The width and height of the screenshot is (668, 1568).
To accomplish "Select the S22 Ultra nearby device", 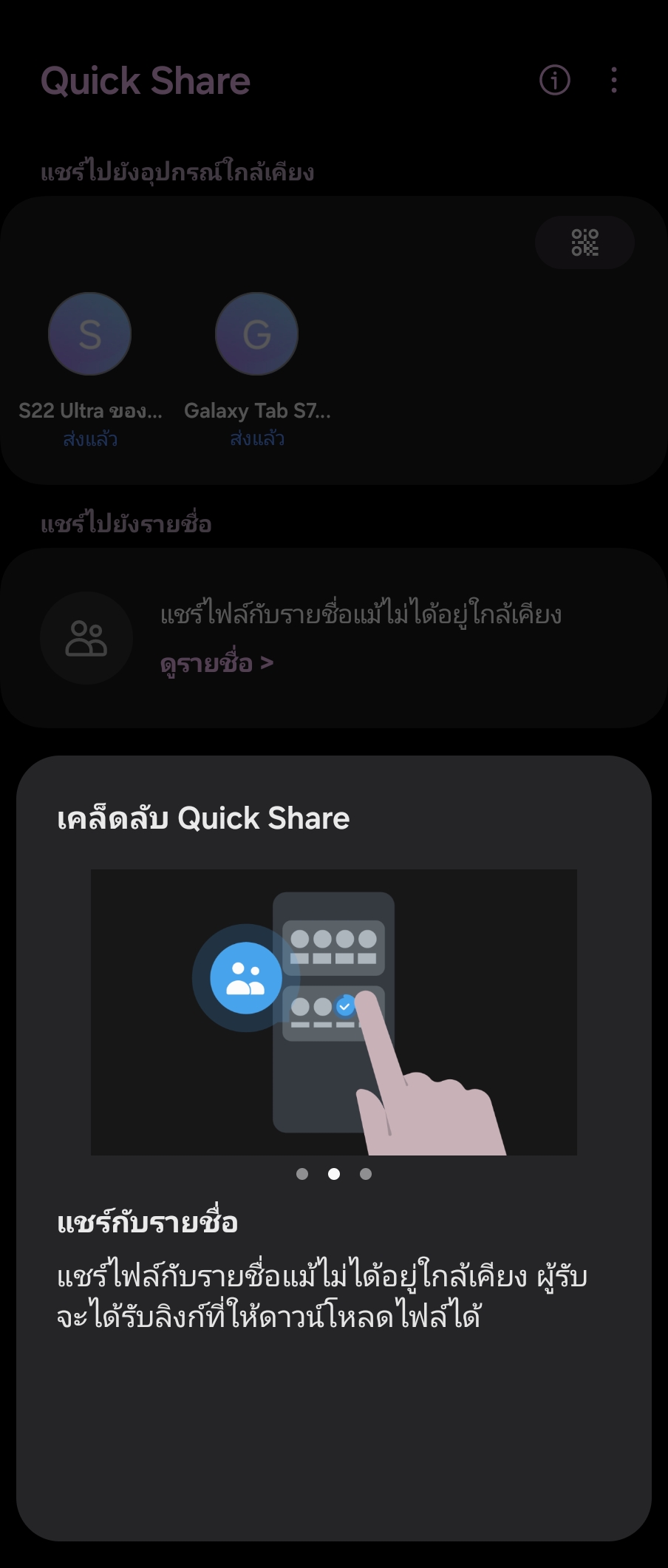I will pyautogui.click(x=89, y=334).
